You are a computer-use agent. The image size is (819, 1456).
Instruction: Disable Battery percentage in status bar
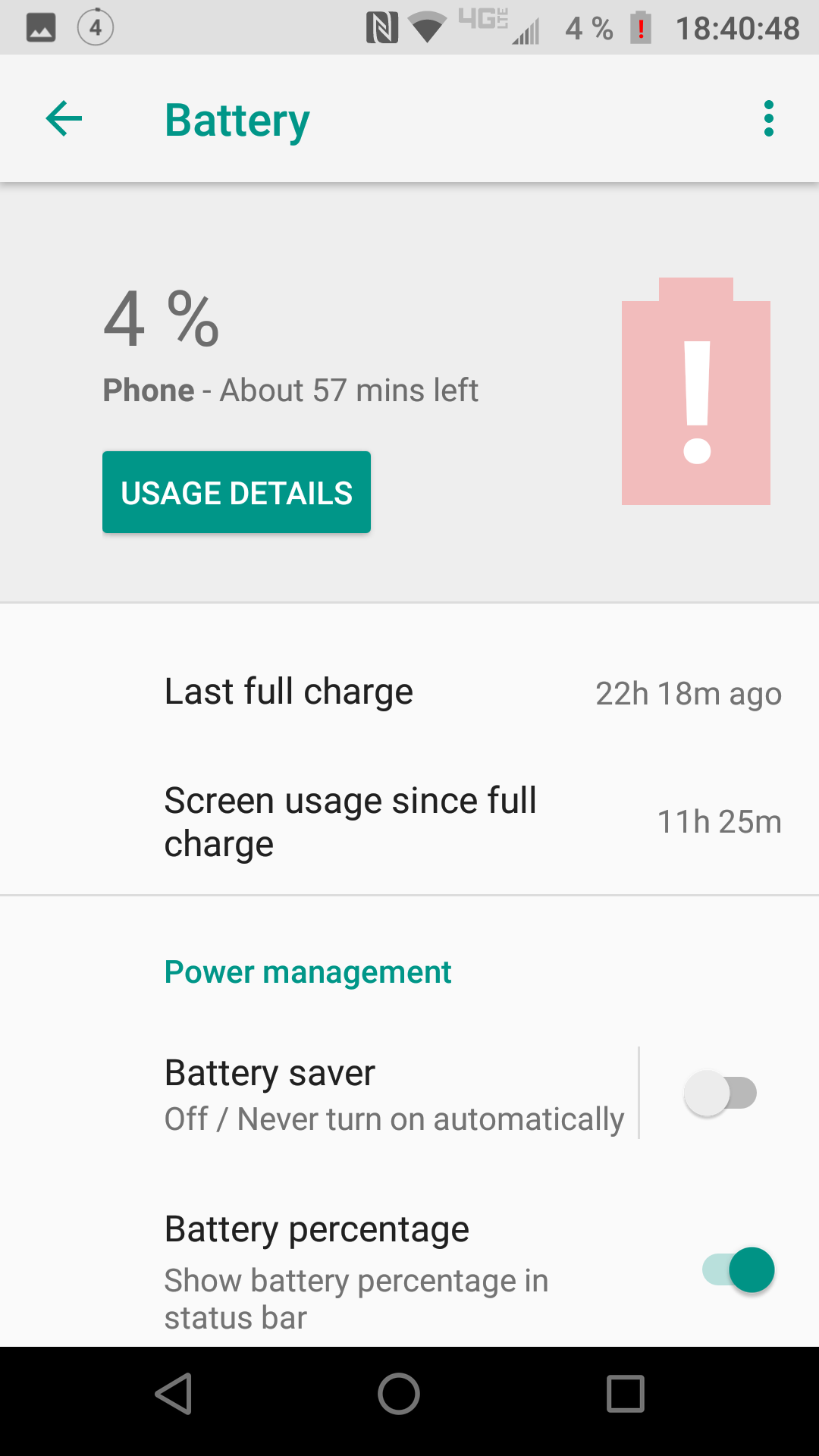738,1269
